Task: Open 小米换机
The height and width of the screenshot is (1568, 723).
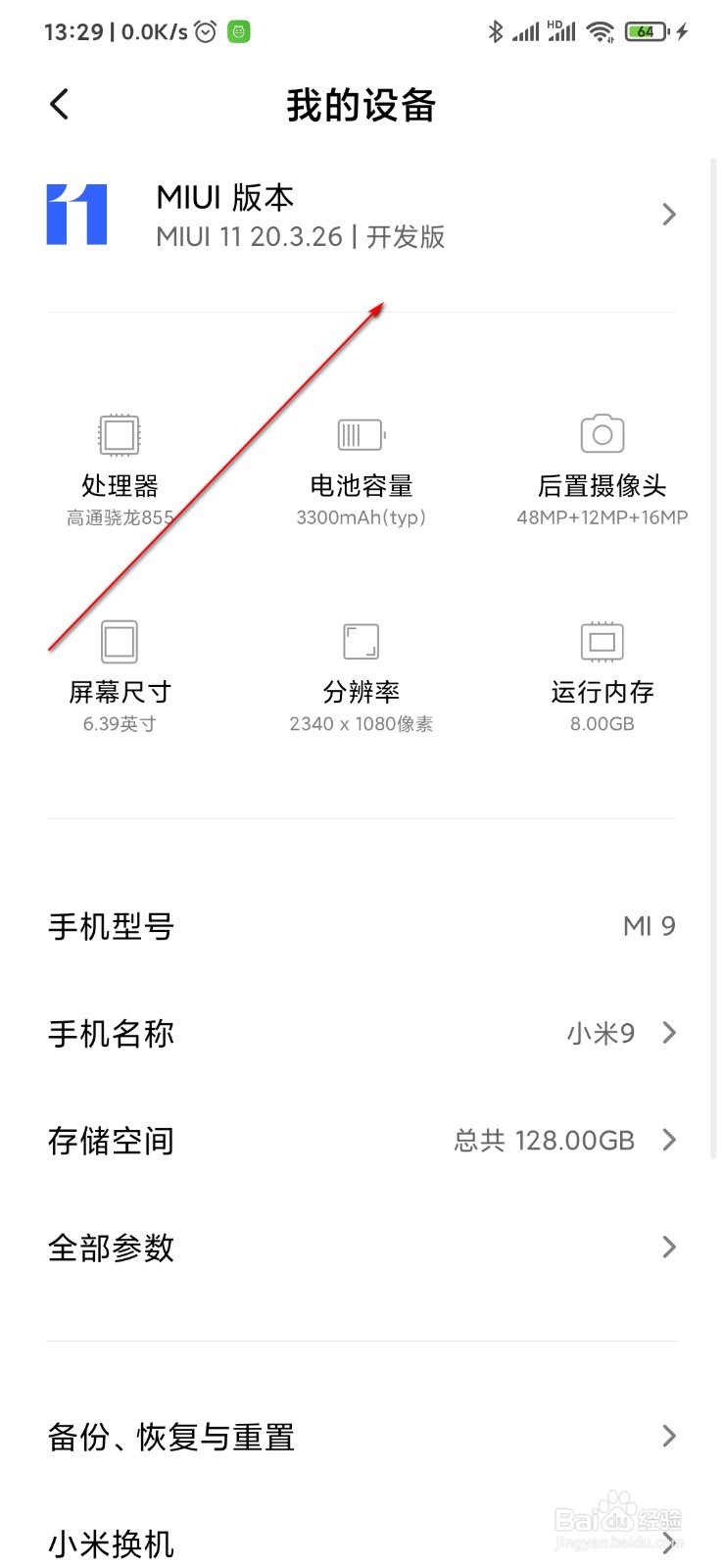Action: [x=361, y=1543]
